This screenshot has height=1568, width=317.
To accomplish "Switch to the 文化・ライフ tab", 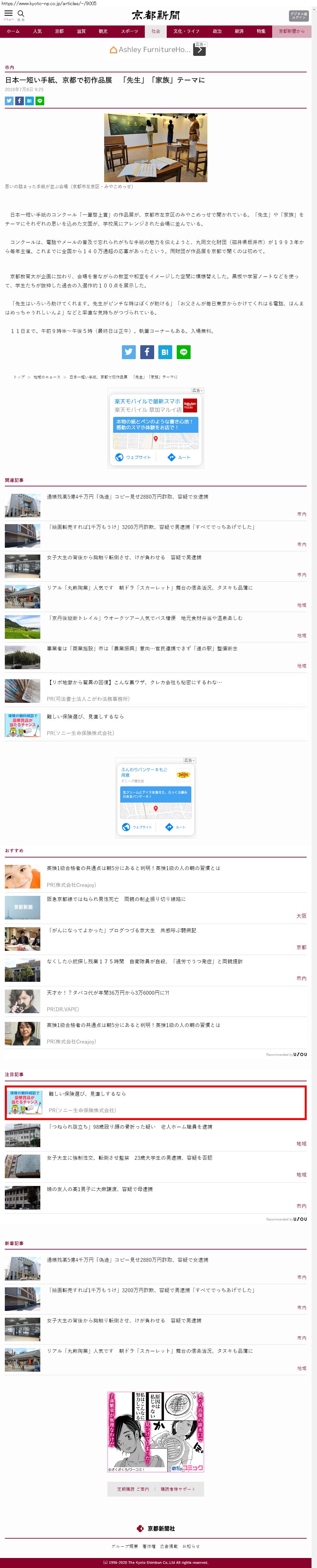I will tap(186, 31).
